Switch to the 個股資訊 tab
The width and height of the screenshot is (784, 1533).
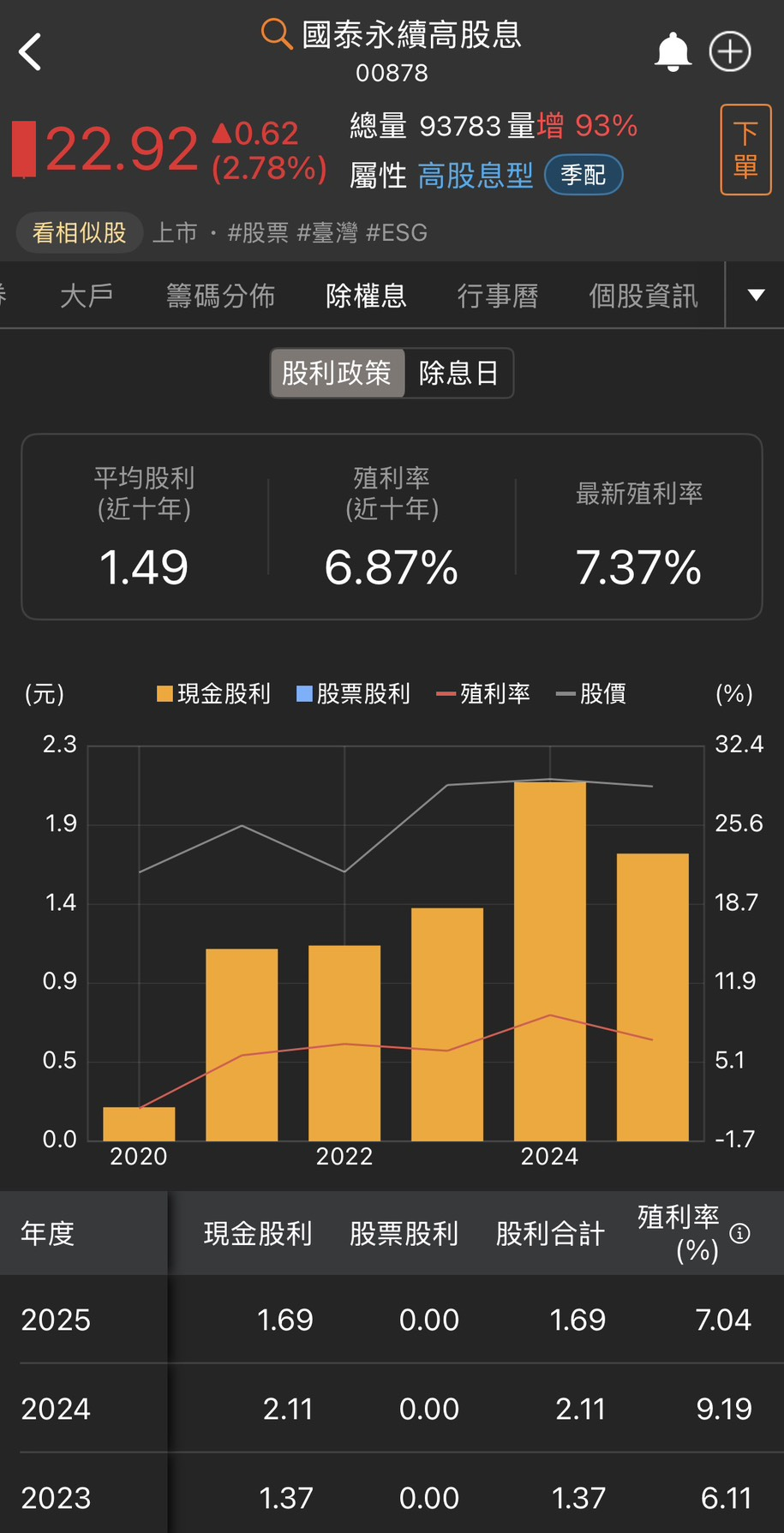click(643, 296)
